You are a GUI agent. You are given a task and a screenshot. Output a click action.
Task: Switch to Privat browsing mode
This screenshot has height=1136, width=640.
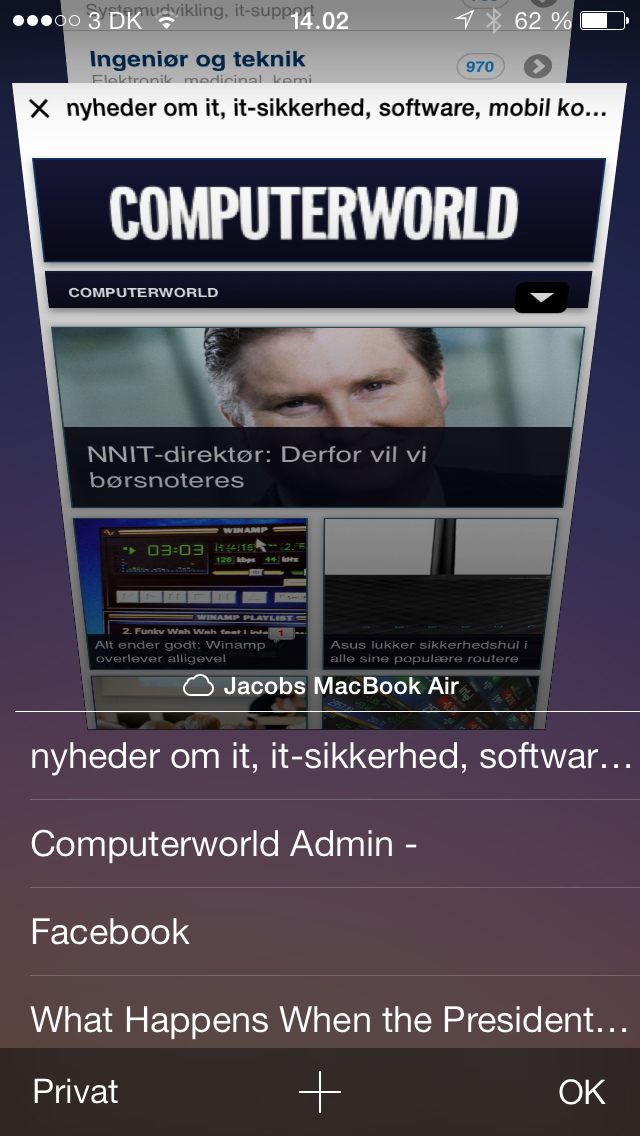(76, 1092)
